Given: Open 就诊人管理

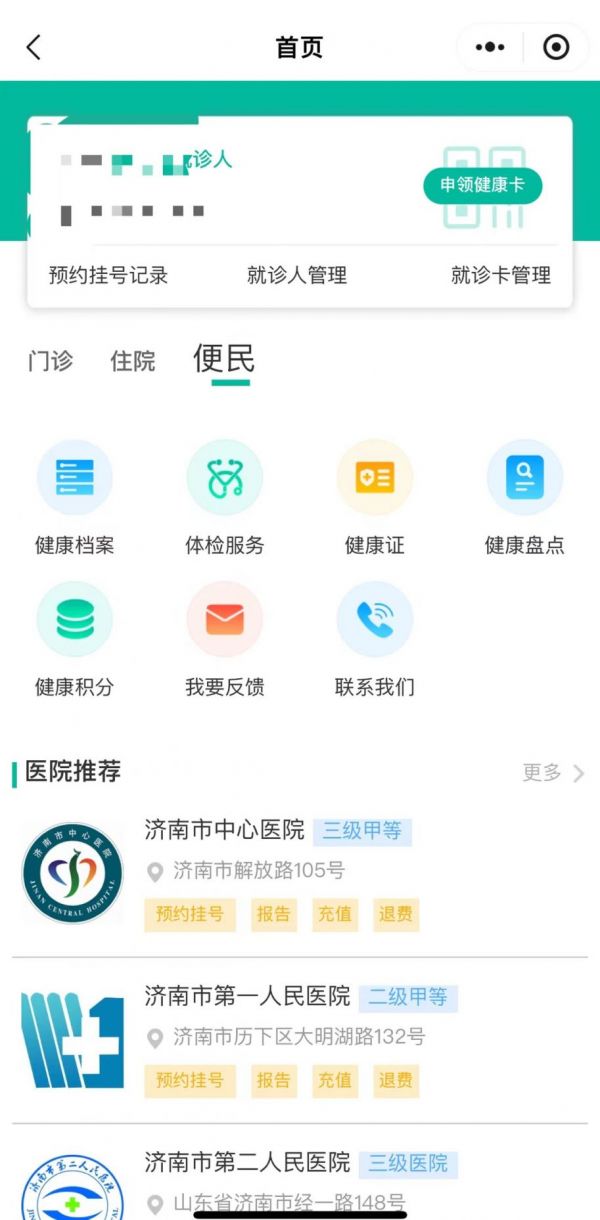Looking at the screenshot, I should point(297,275).
